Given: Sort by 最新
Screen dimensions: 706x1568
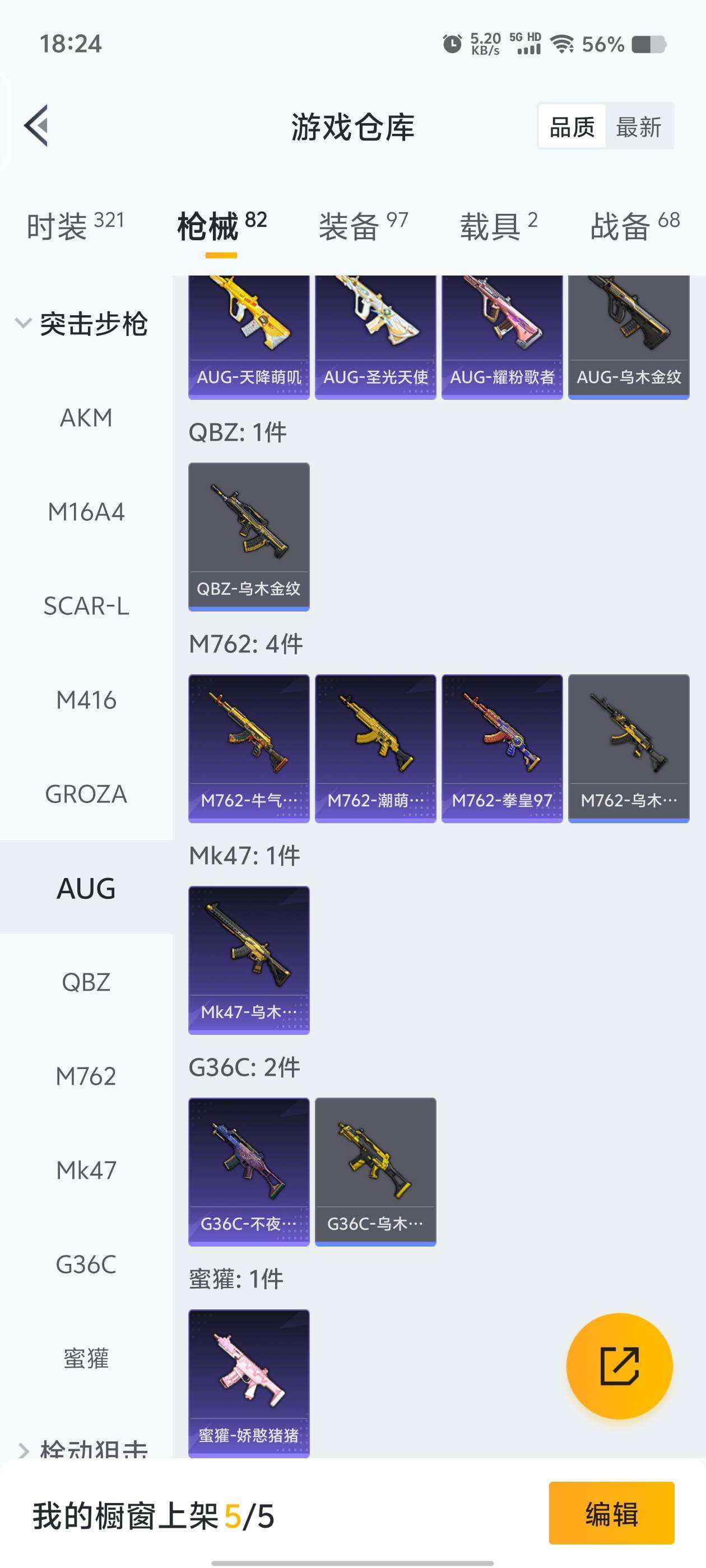Looking at the screenshot, I should (638, 127).
